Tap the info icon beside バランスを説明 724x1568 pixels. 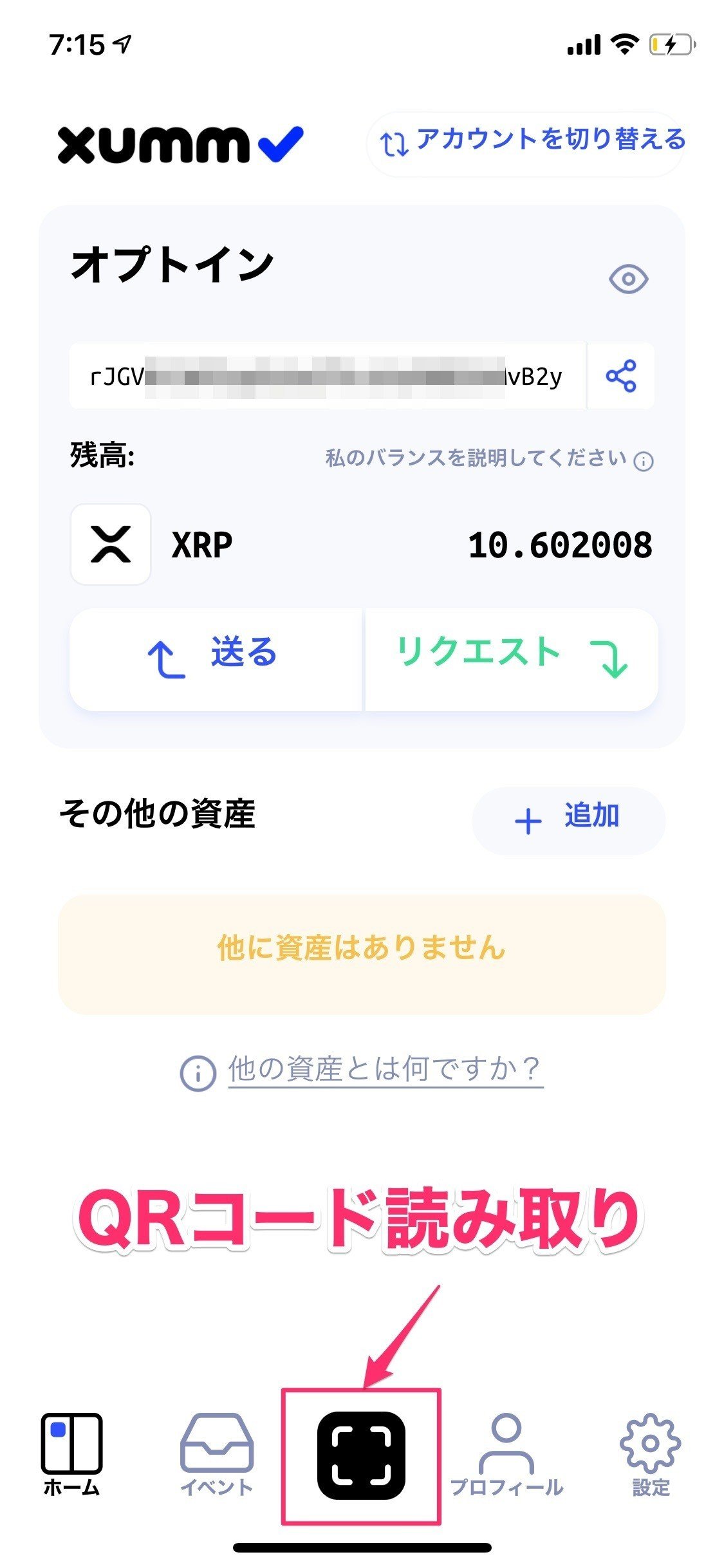[x=644, y=460]
